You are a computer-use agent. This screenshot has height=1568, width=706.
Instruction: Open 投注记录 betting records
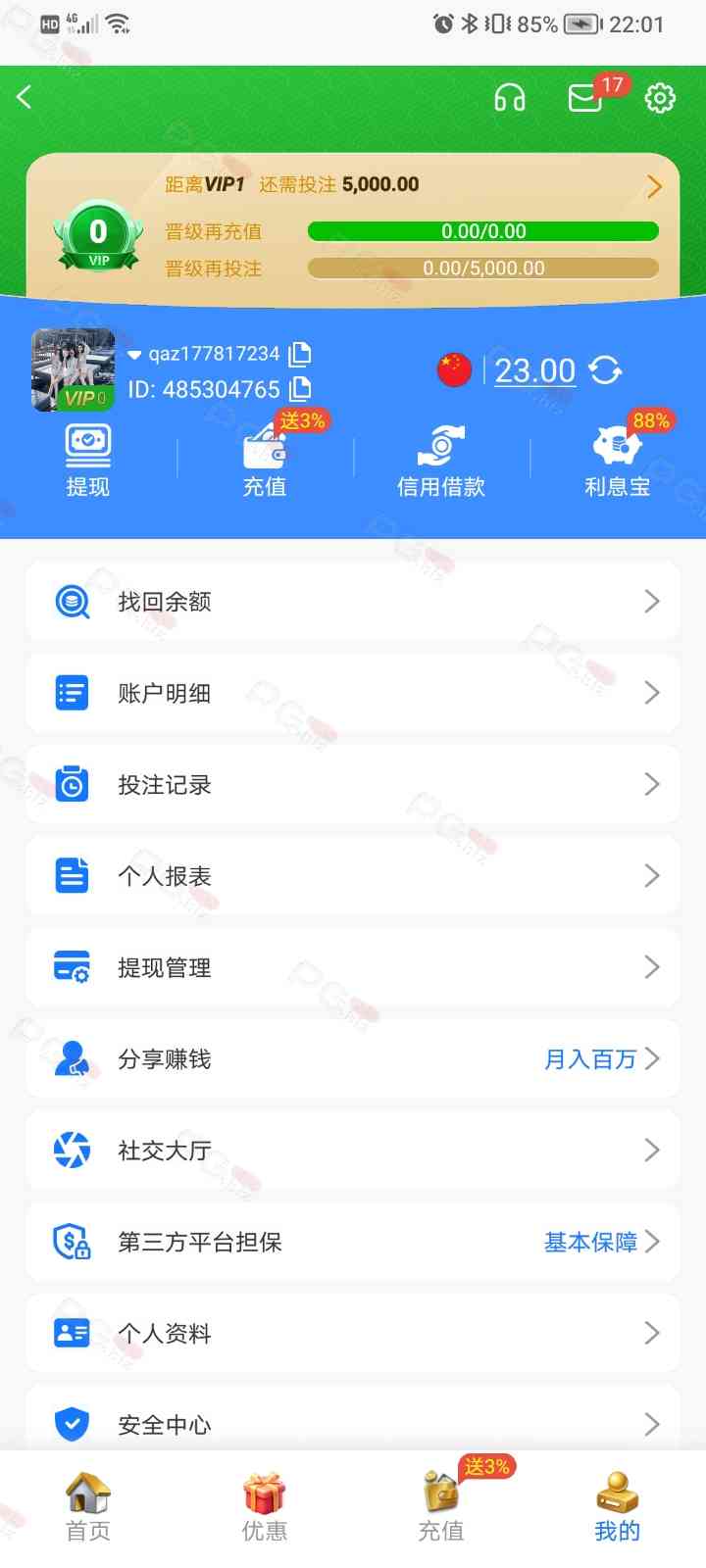click(x=353, y=784)
